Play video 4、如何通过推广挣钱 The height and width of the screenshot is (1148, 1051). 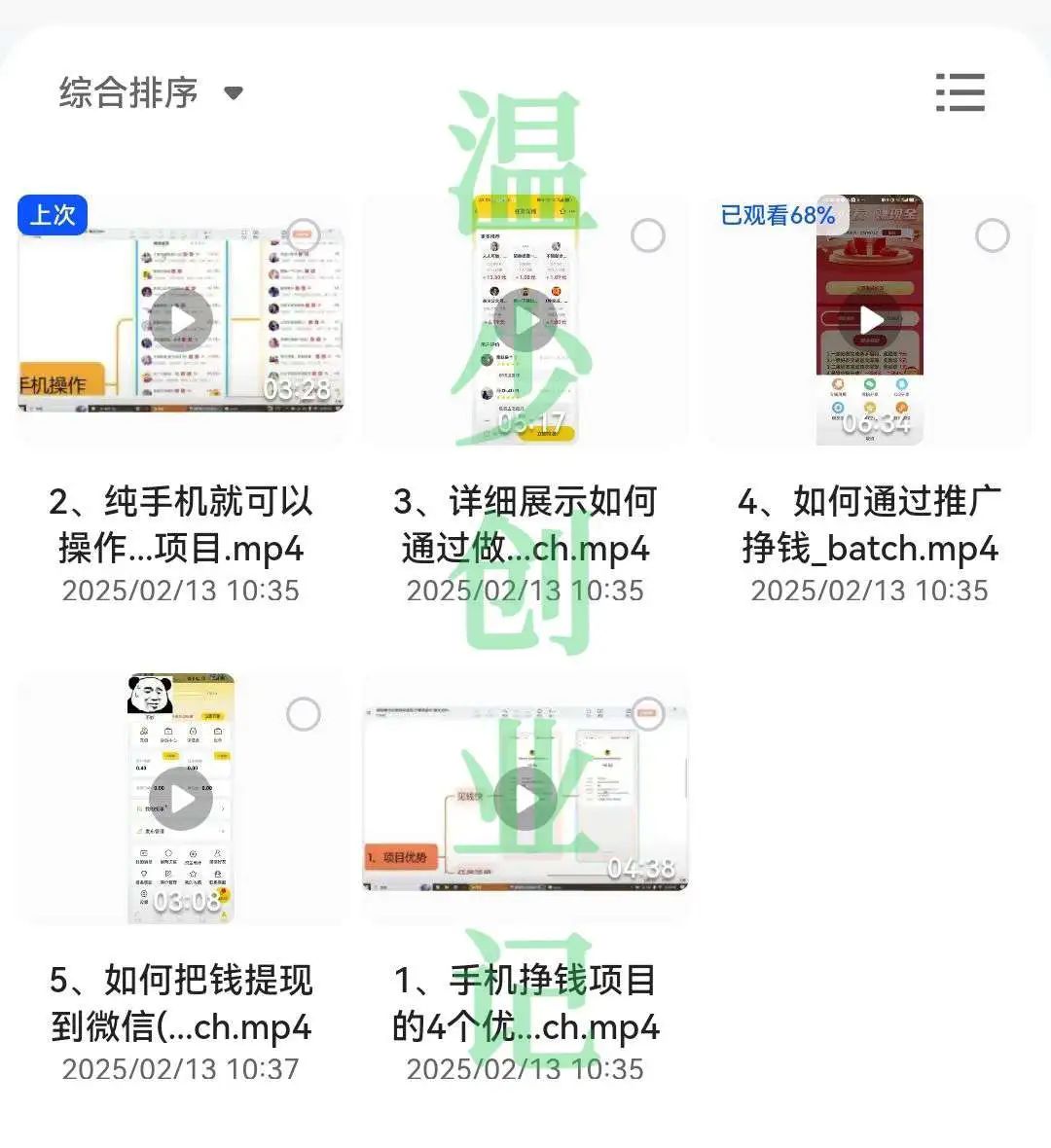click(869, 321)
